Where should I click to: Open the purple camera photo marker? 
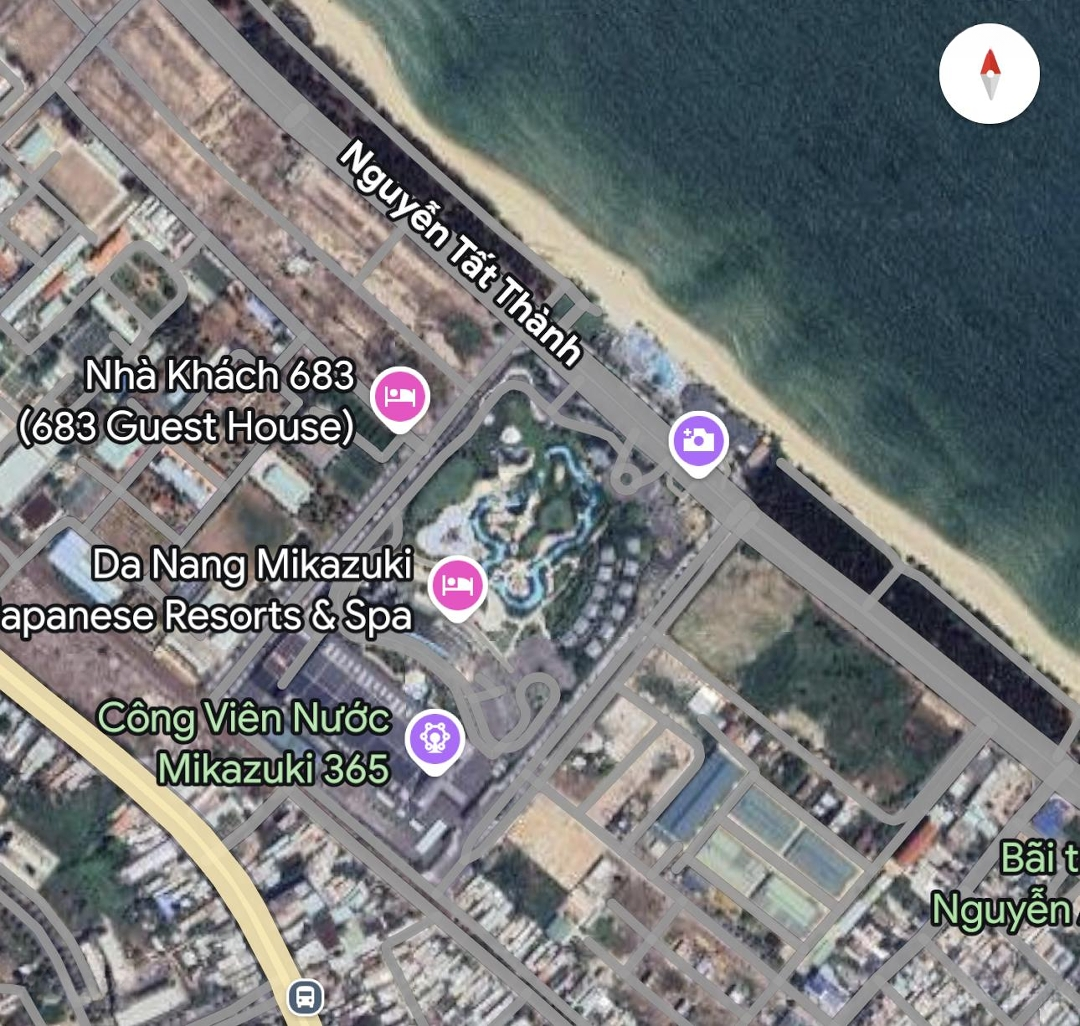(698, 440)
